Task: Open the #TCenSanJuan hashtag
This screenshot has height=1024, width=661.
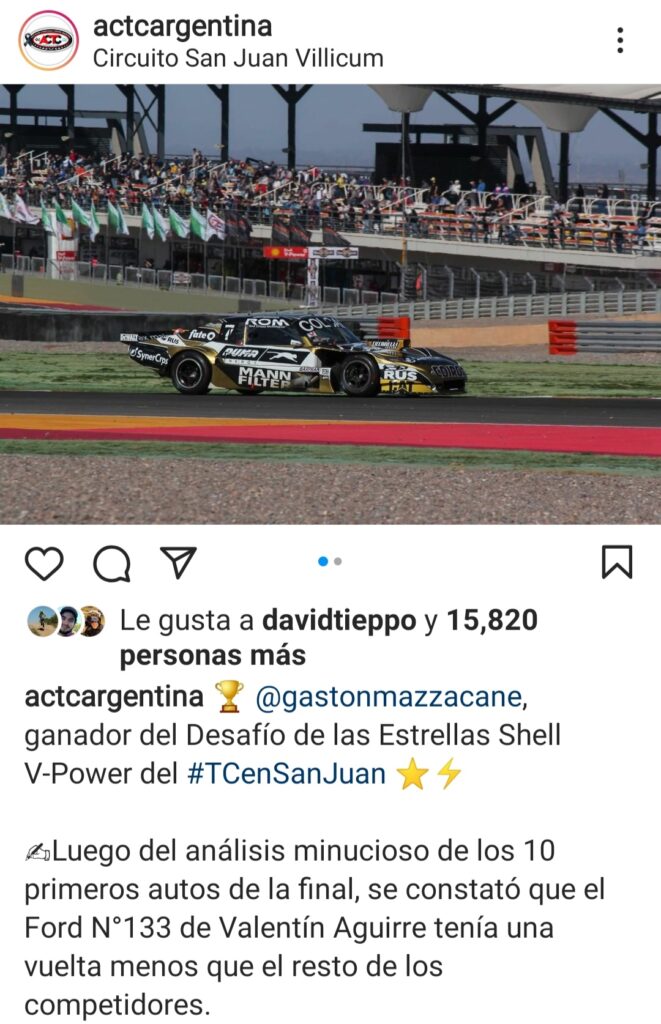Action: (286, 773)
